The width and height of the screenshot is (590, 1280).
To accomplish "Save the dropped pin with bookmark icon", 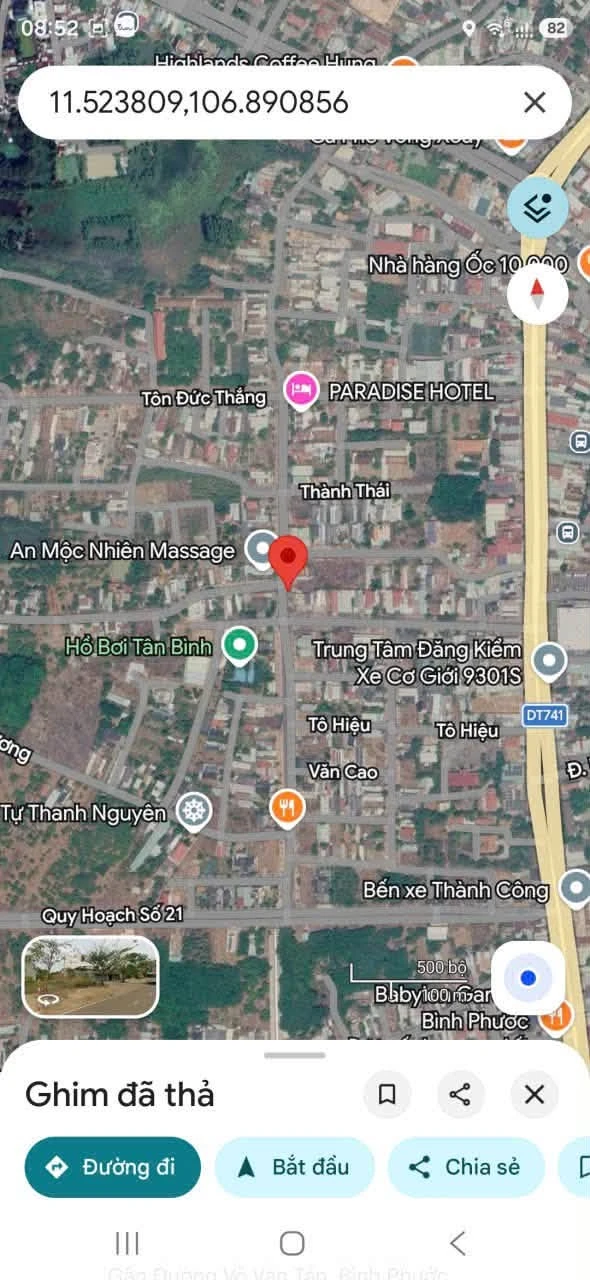I will click(x=387, y=1094).
